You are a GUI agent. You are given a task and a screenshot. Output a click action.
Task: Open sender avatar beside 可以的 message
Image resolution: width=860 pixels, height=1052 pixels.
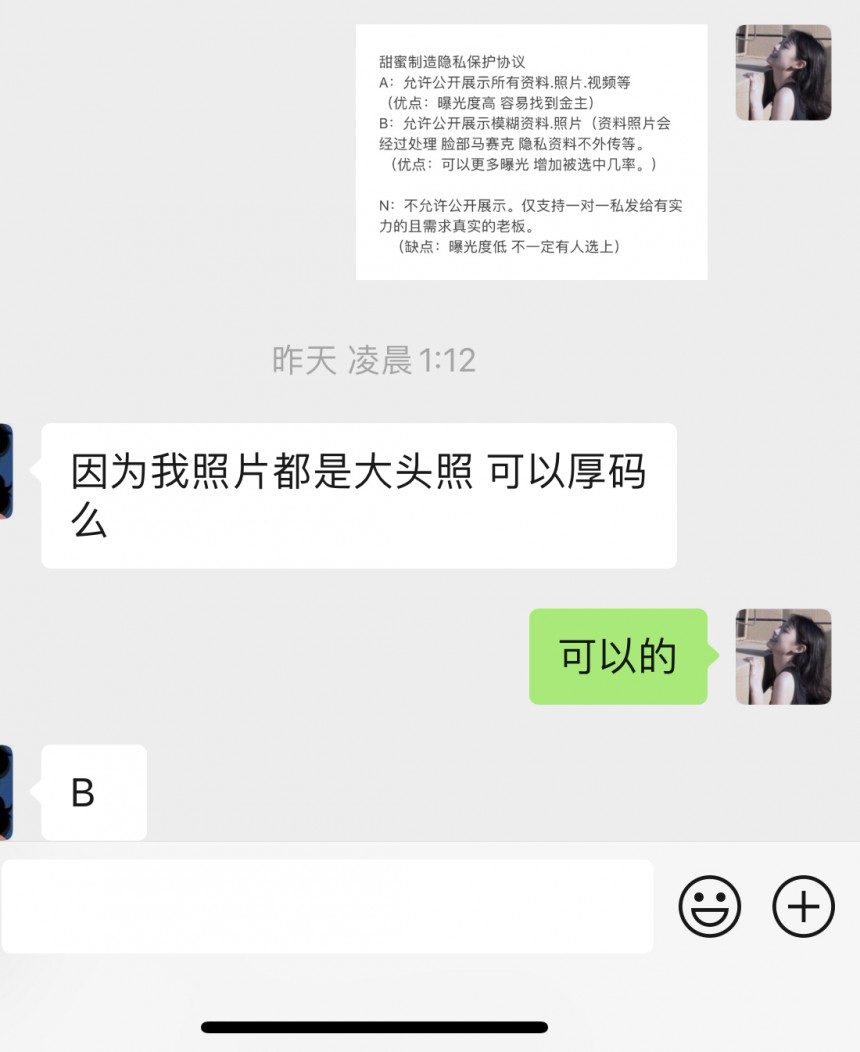pos(783,656)
